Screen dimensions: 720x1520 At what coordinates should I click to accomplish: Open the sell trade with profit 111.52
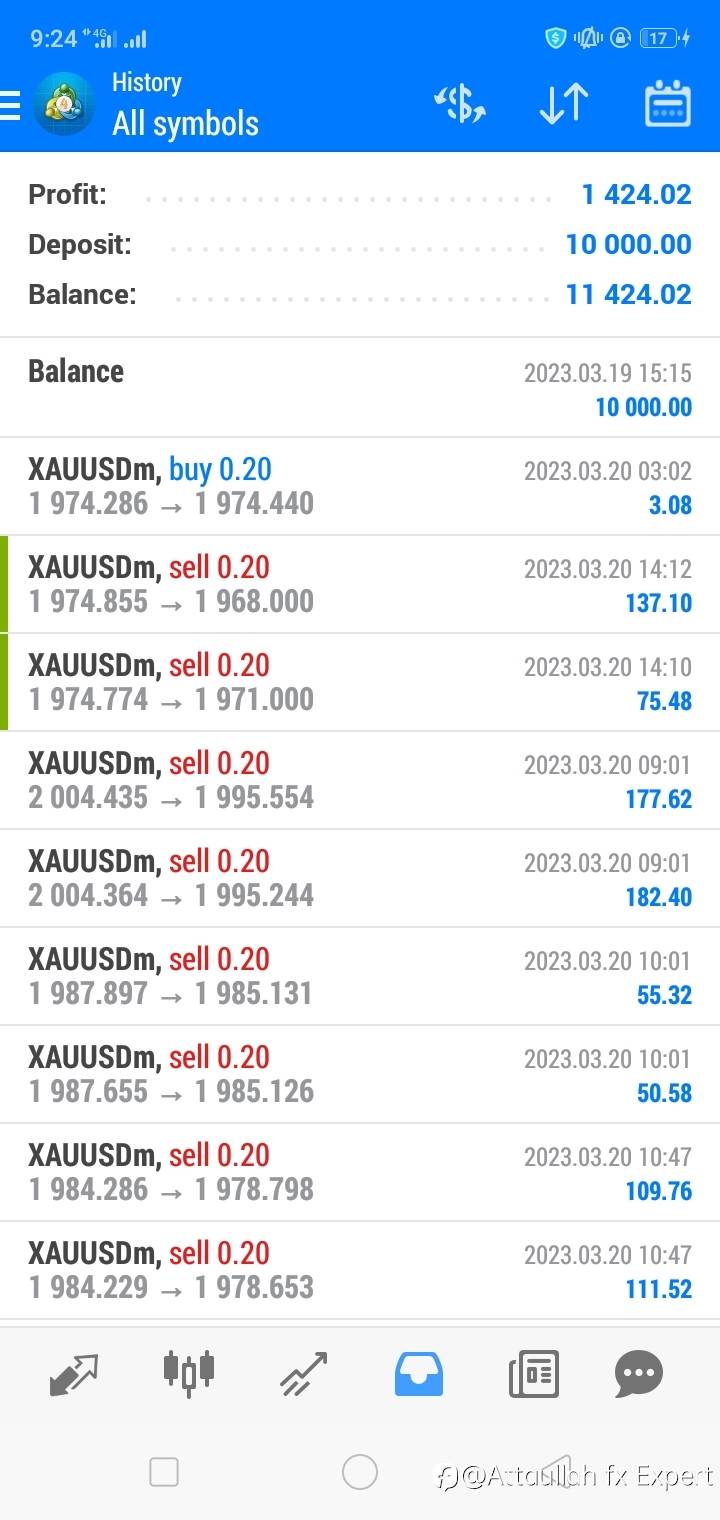click(360, 1270)
